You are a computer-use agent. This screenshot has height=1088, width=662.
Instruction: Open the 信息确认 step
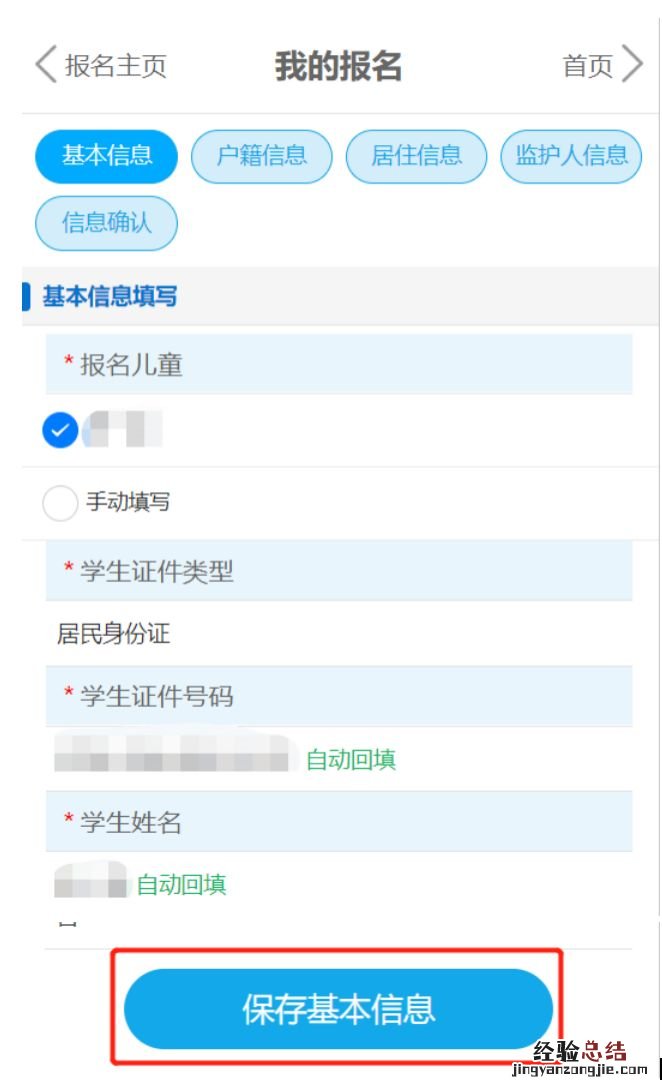pos(106,222)
